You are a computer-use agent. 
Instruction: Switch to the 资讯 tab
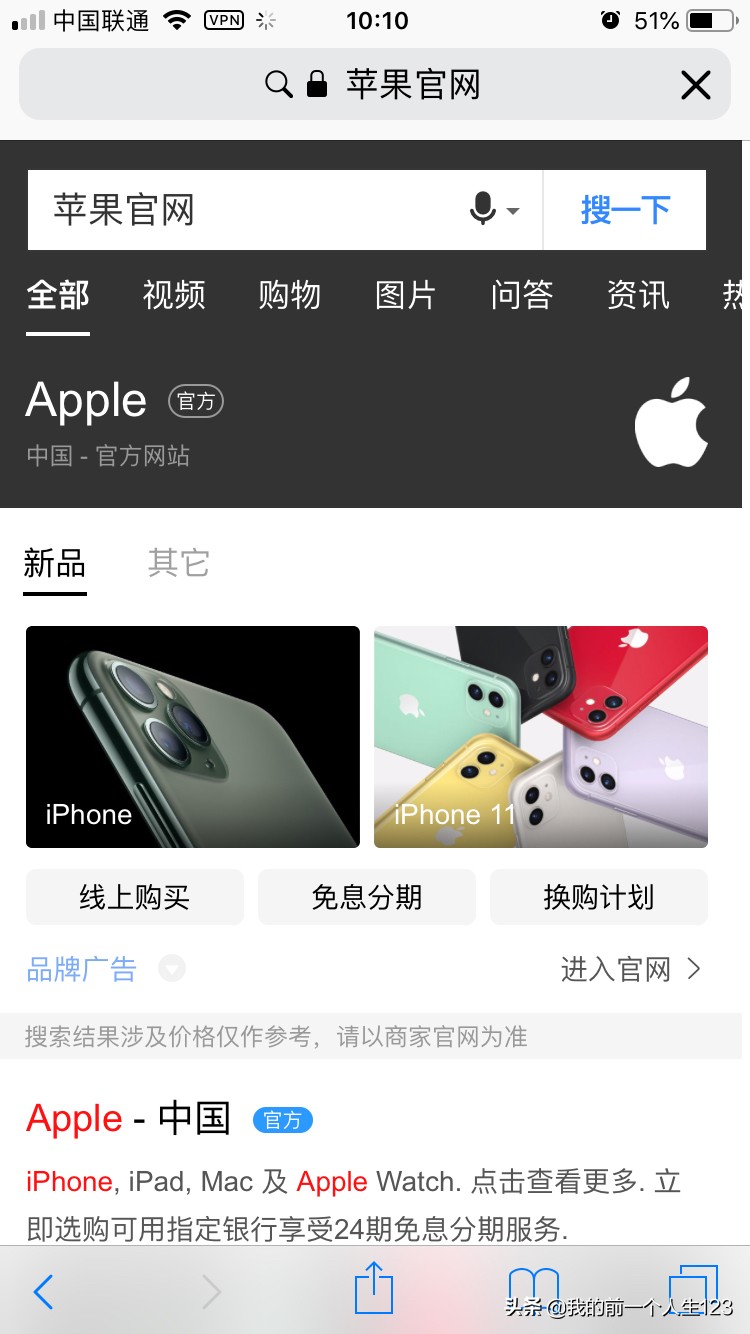click(638, 295)
